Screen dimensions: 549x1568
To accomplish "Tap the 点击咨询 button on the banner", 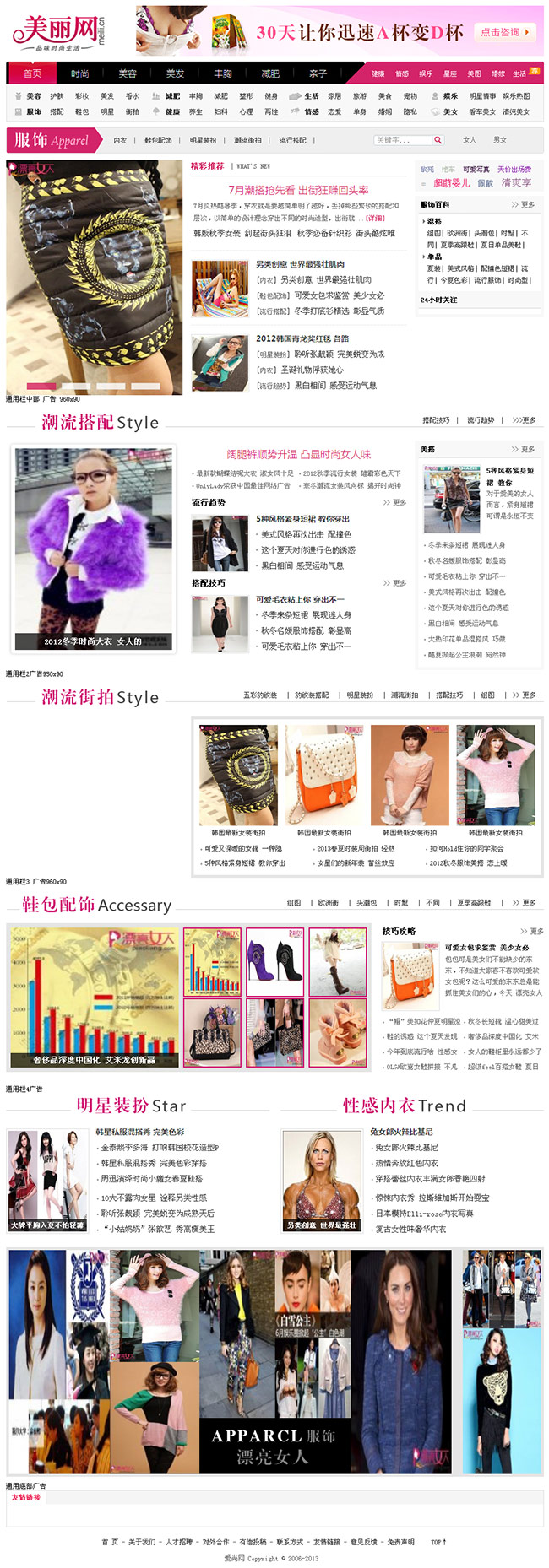I will (504, 32).
